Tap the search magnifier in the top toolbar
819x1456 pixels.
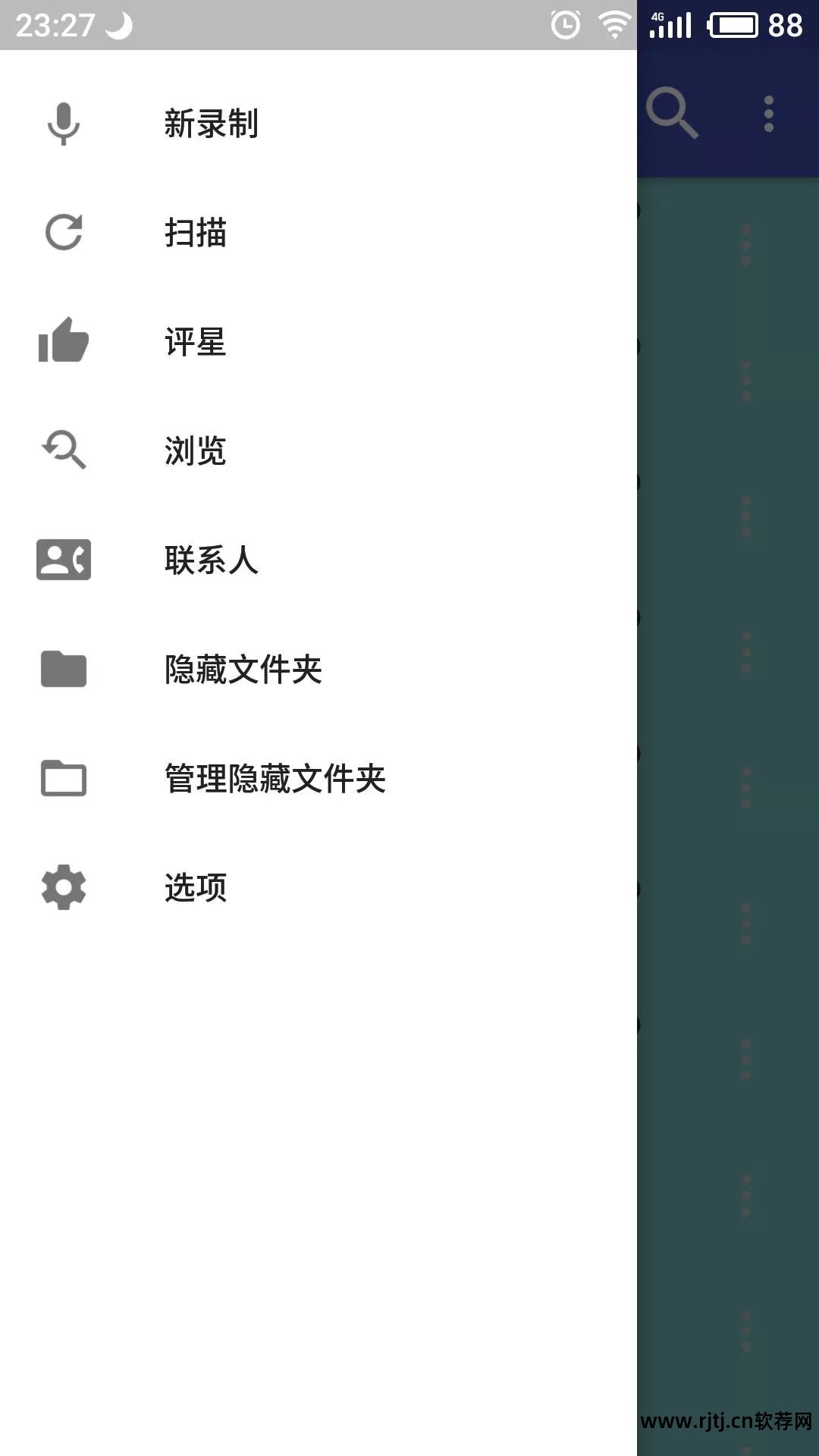673,114
